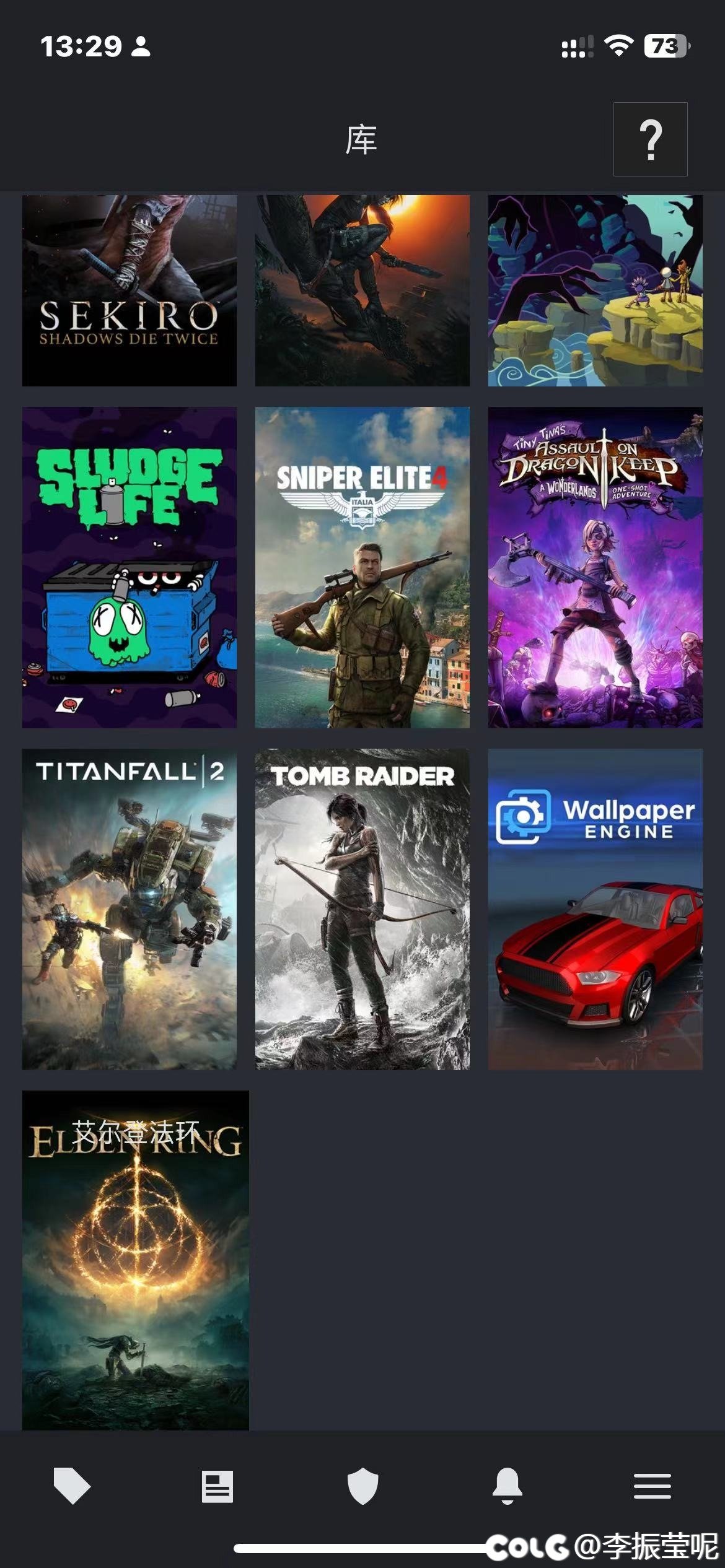Switch to the news feed tab

click(x=217, y=1486)
